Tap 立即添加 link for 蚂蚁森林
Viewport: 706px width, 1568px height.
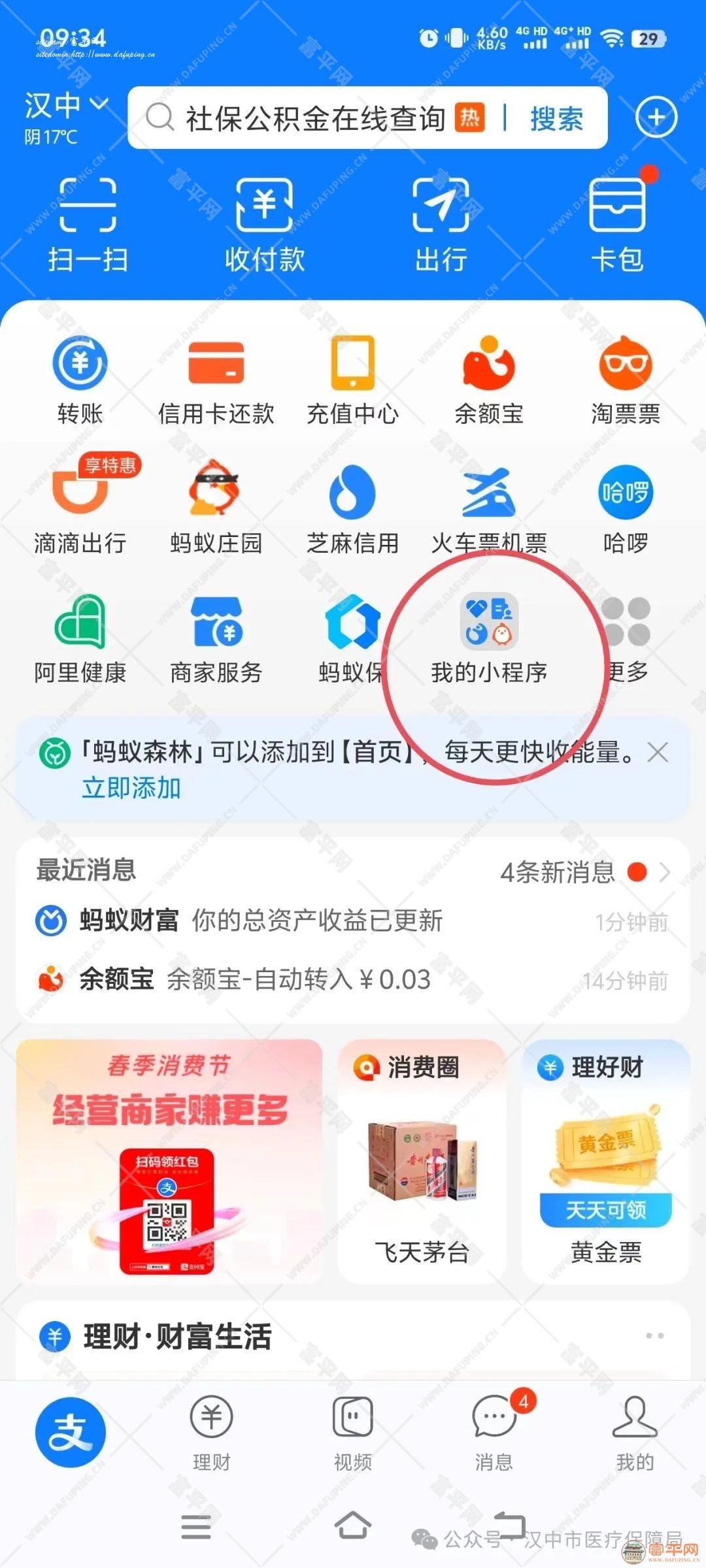(131, 788)
